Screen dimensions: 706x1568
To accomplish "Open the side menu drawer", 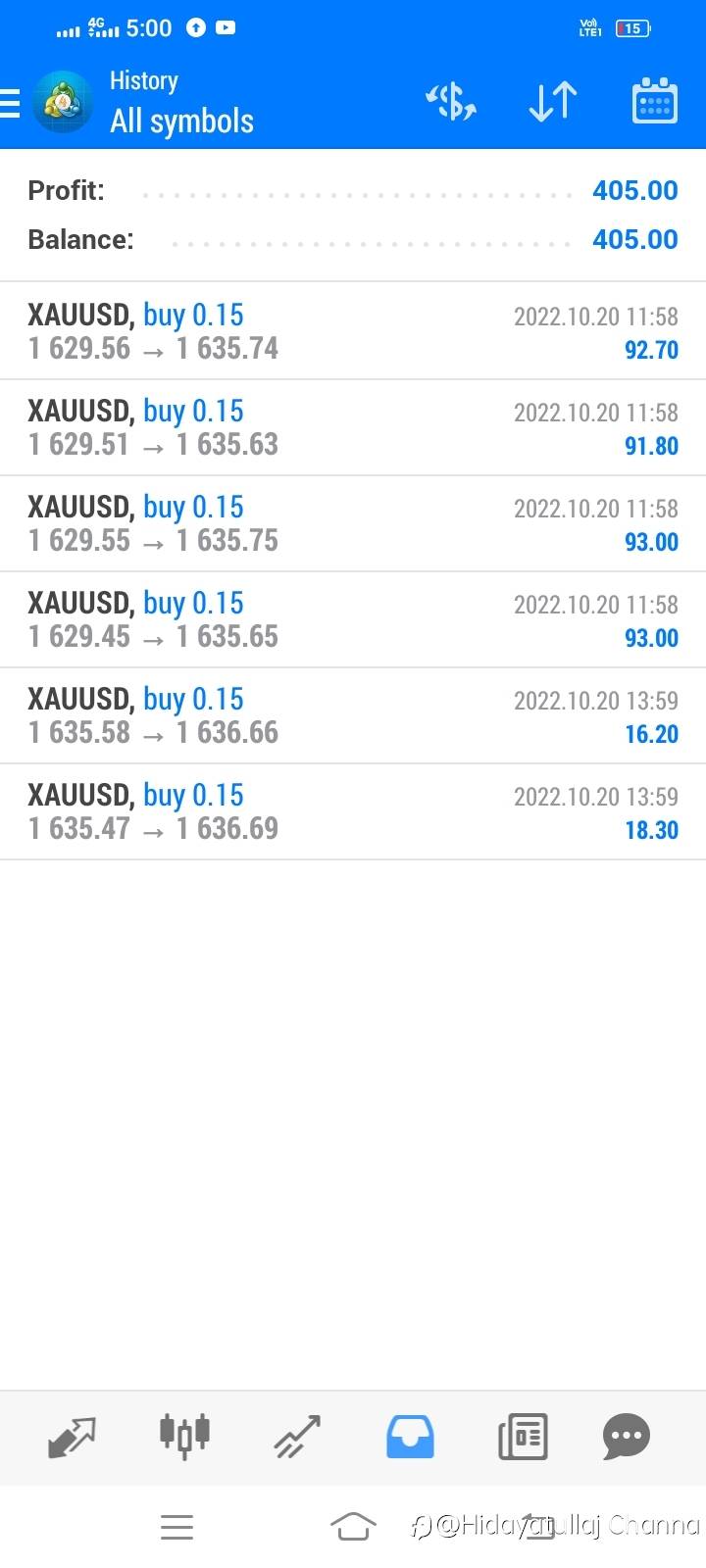I will click(x=12, y=103).
